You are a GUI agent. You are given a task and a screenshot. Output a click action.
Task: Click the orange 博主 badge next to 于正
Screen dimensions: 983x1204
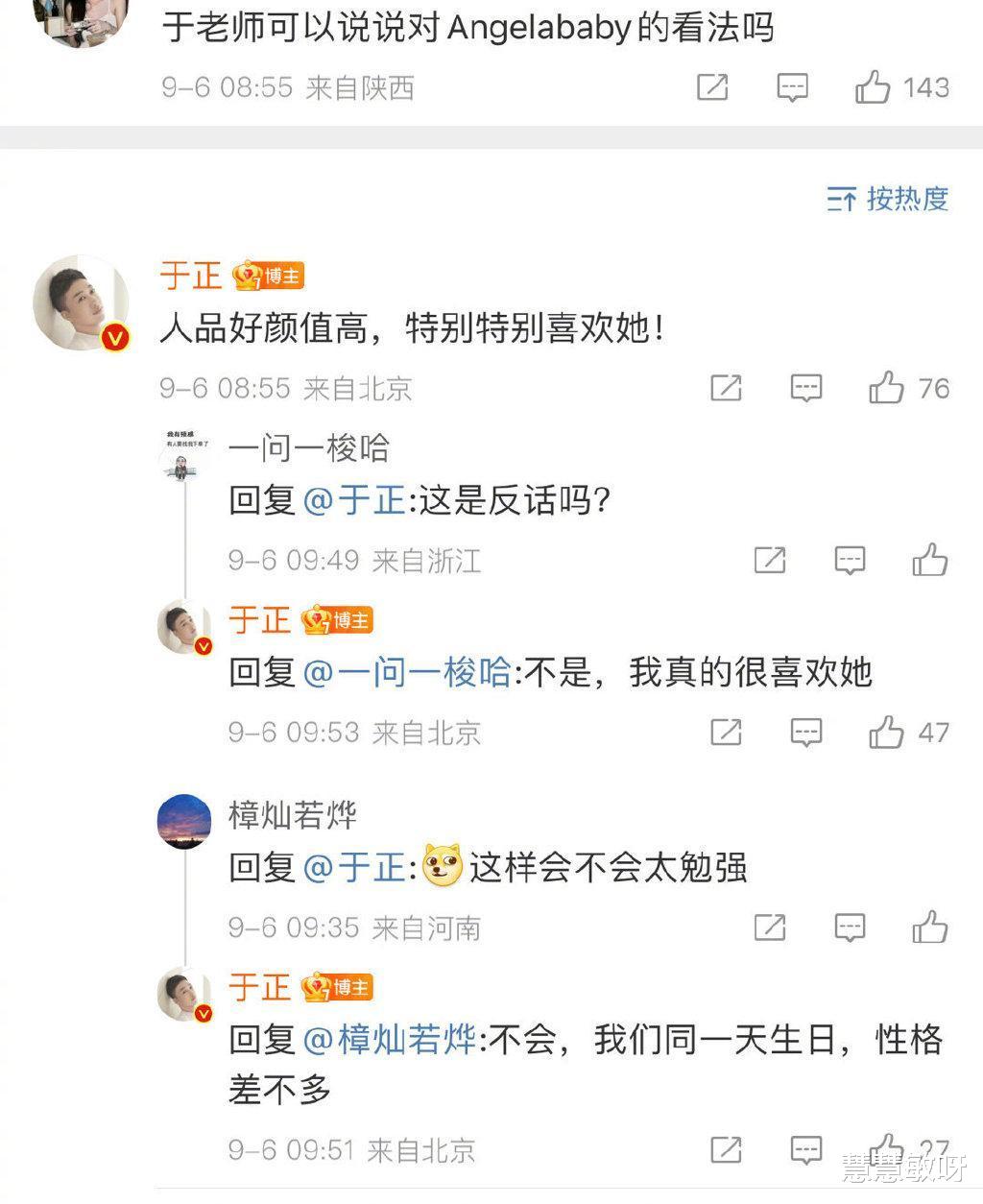click(272, 276)
